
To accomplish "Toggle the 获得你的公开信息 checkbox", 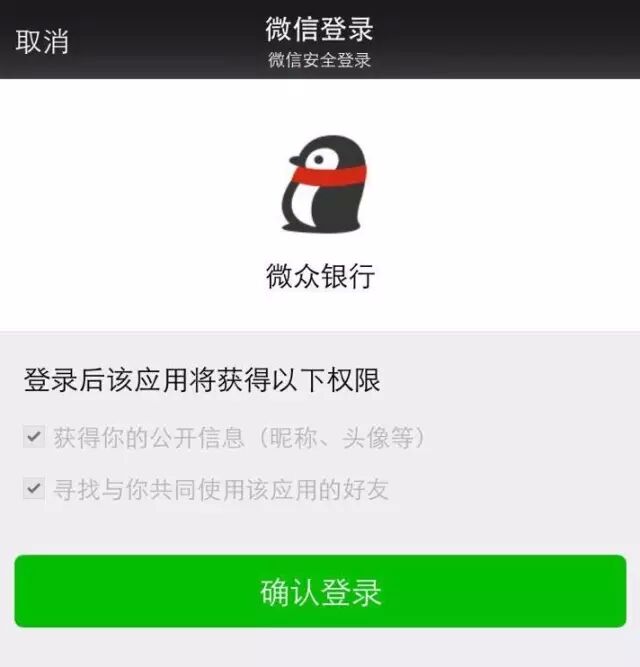I will pyautogui.click(x=35, y=437).
